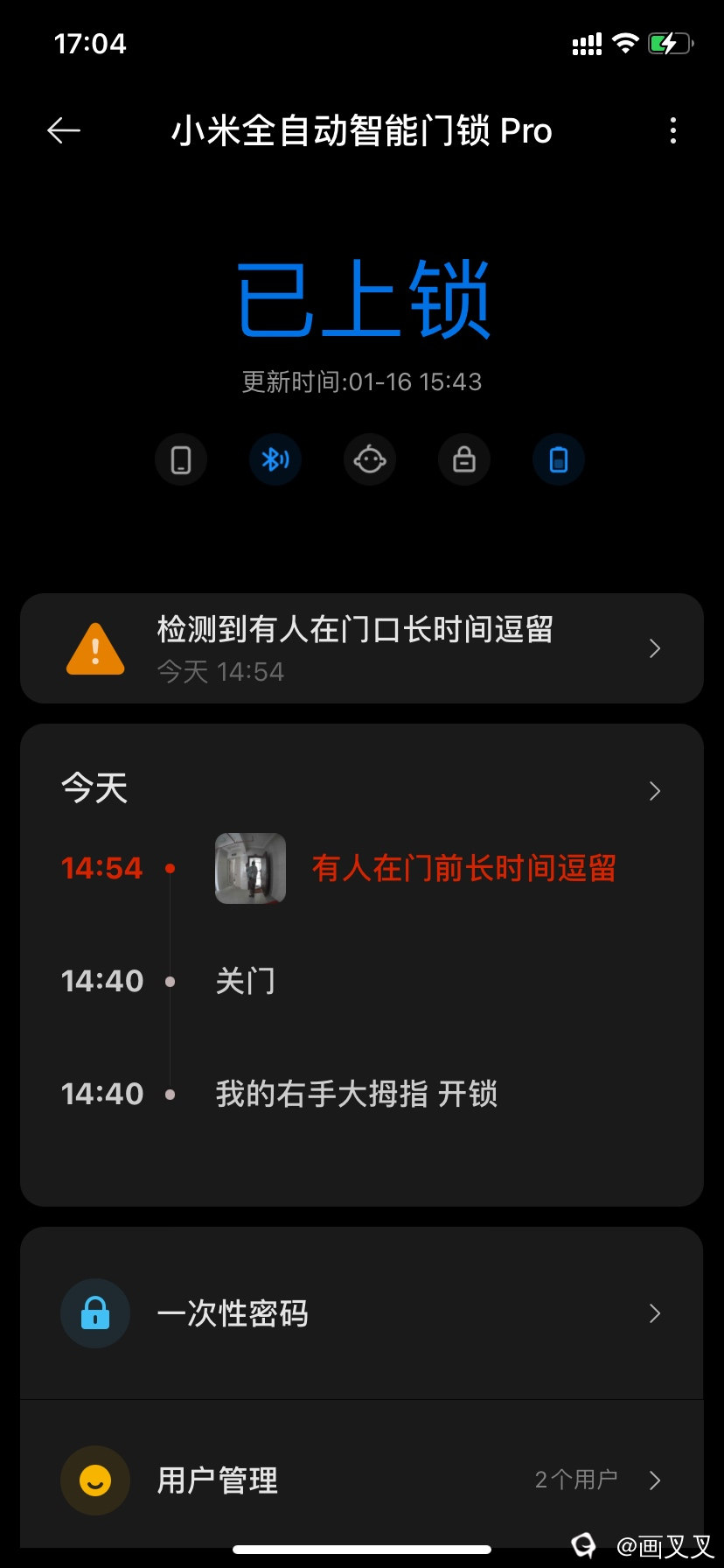Viewport: 724px width, 1568px height.
Task: View the 14:54 doorway snapshot thumbnail
Action: (251, 868)
